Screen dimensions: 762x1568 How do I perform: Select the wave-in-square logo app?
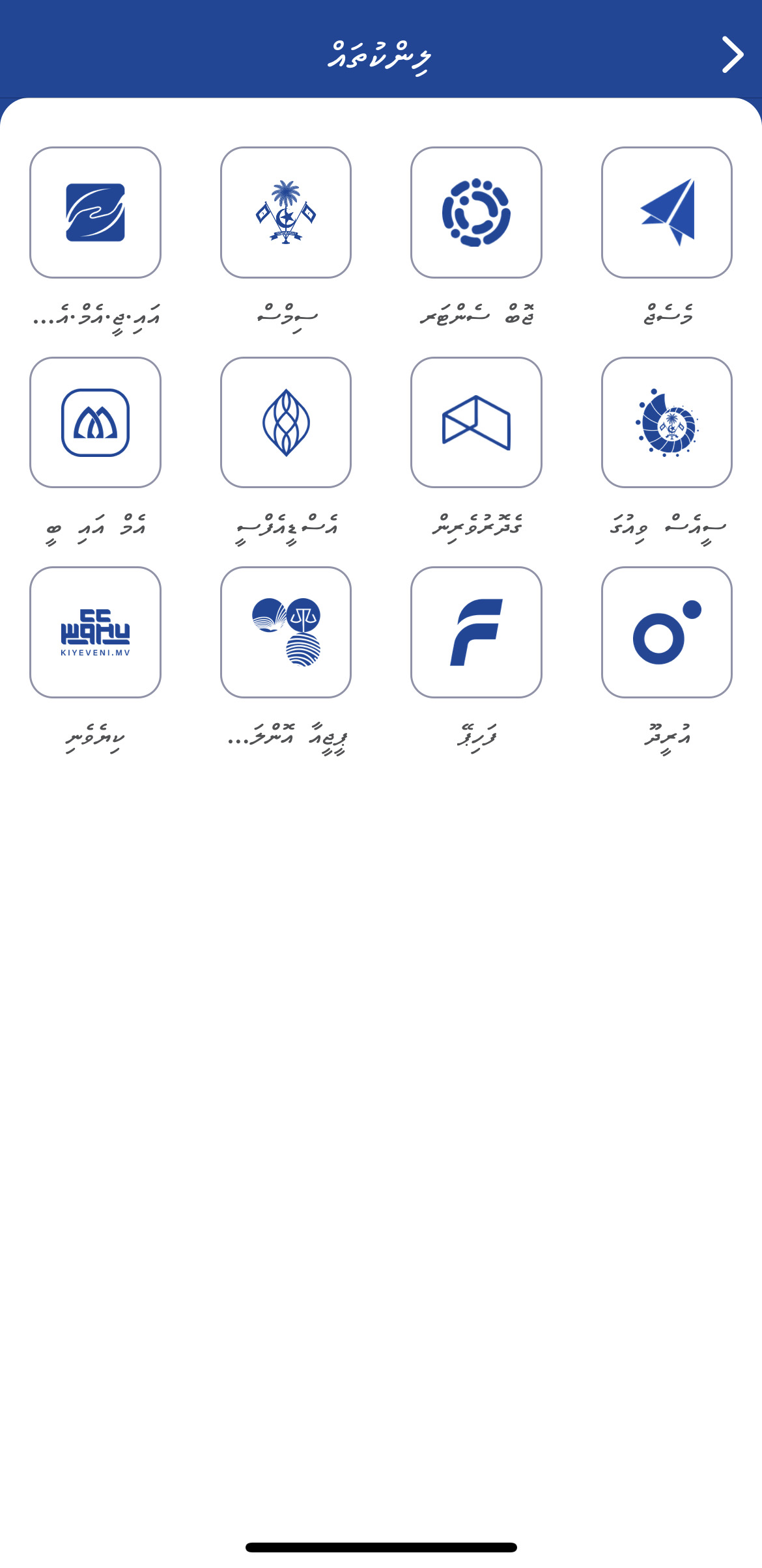coord(94,212)
